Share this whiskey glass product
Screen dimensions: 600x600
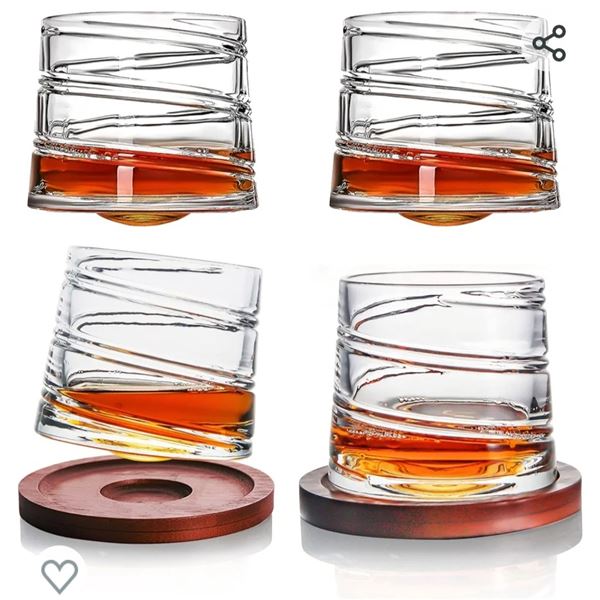[x=549, y=43]
